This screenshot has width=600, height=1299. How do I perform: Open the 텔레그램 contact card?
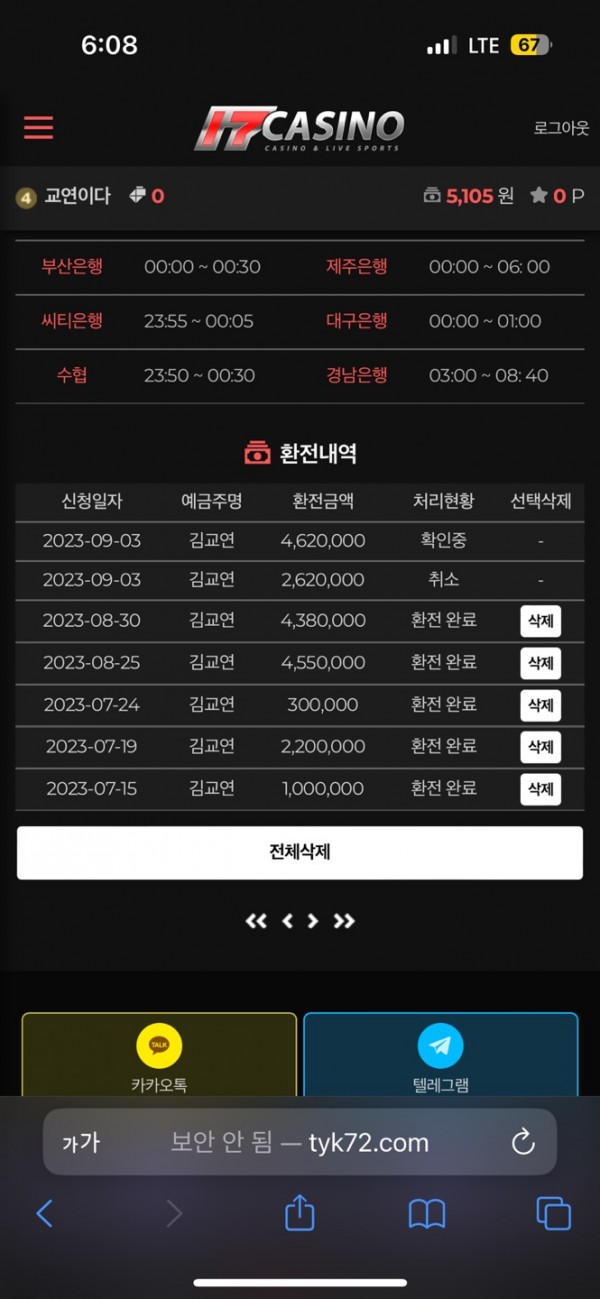440,1055
